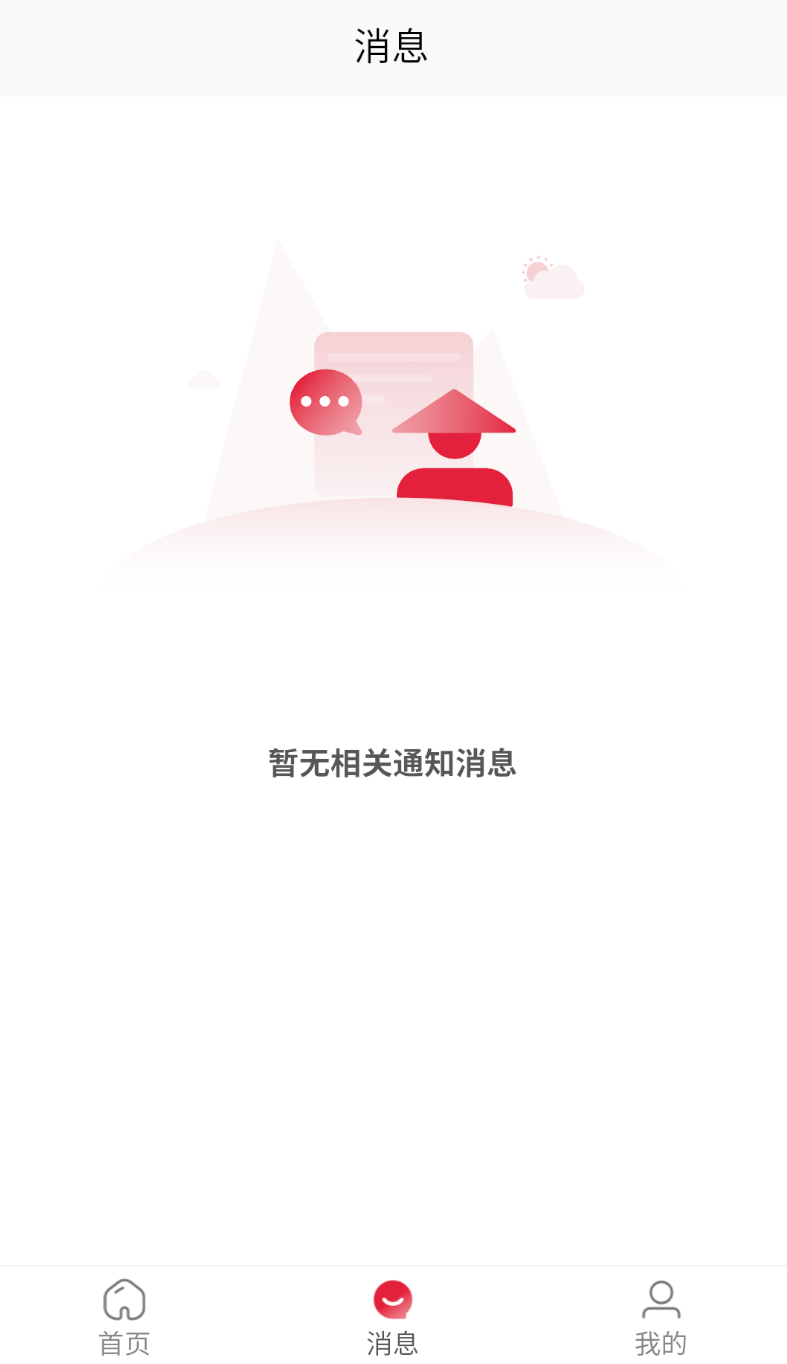Tap the 暂无相关通知消息 empty-state text
Screen dimensions: 787x1364
tap(393, 763)
